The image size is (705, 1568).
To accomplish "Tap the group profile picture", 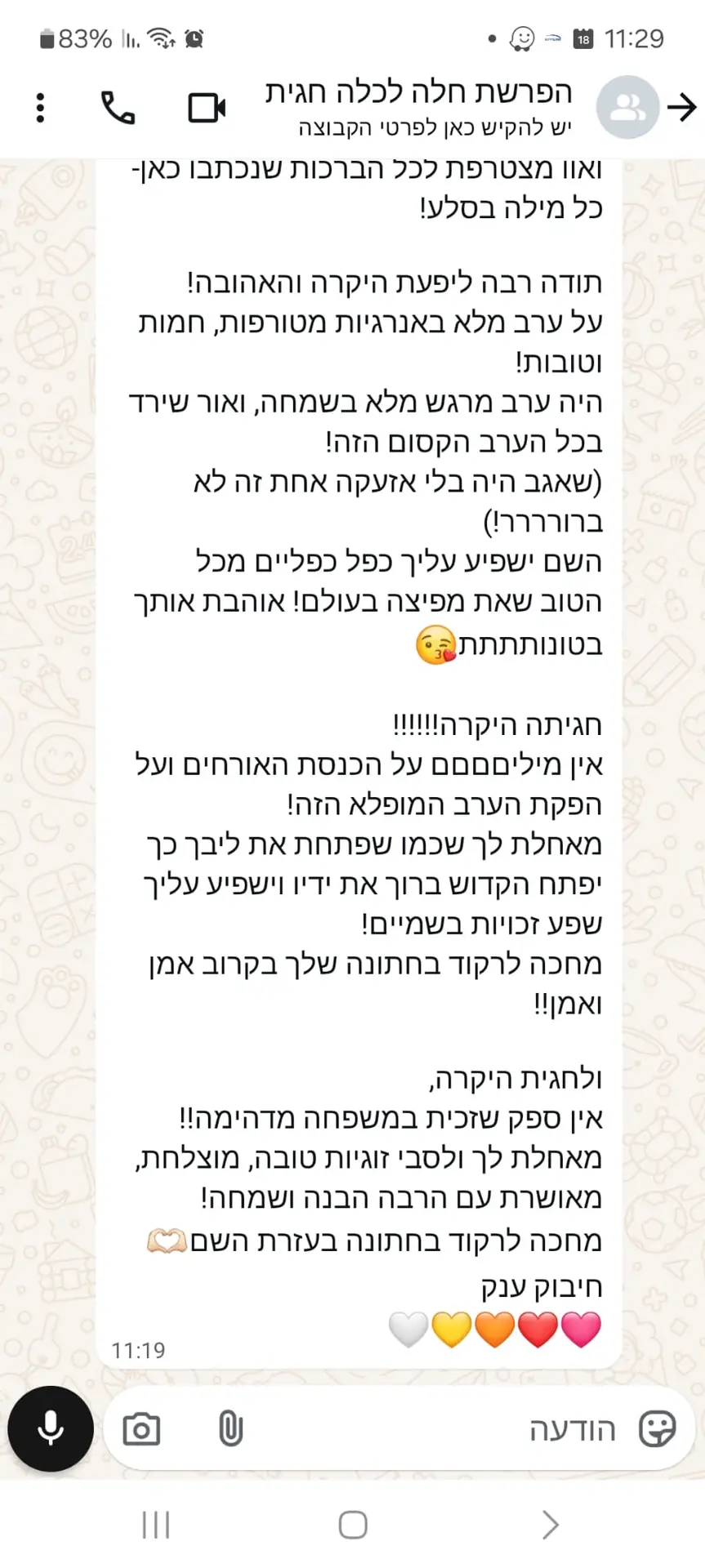I will tap(627, 108).
